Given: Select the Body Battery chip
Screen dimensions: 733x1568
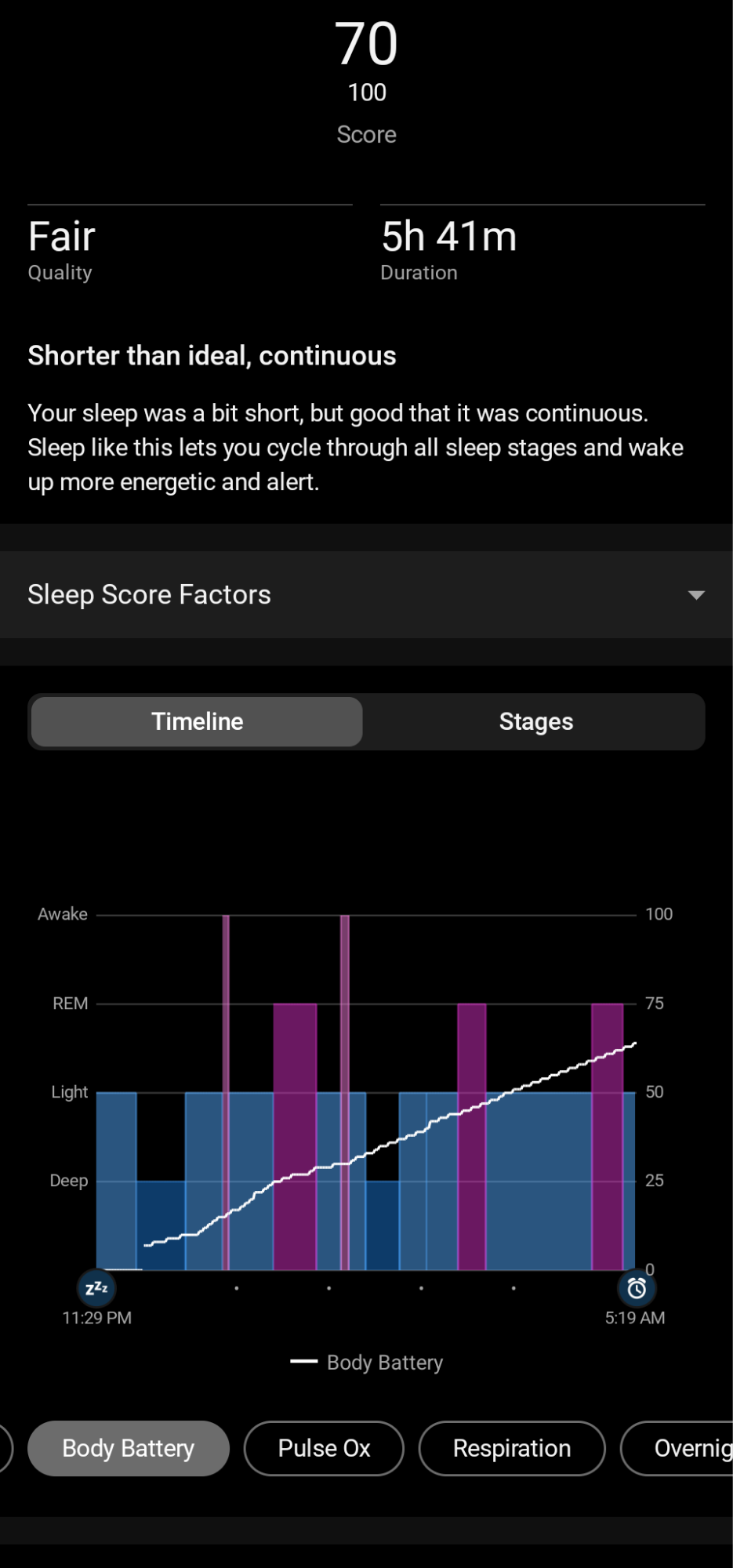Looking at the screenshot, I should pyautogui.click(x=129, y=1448).
